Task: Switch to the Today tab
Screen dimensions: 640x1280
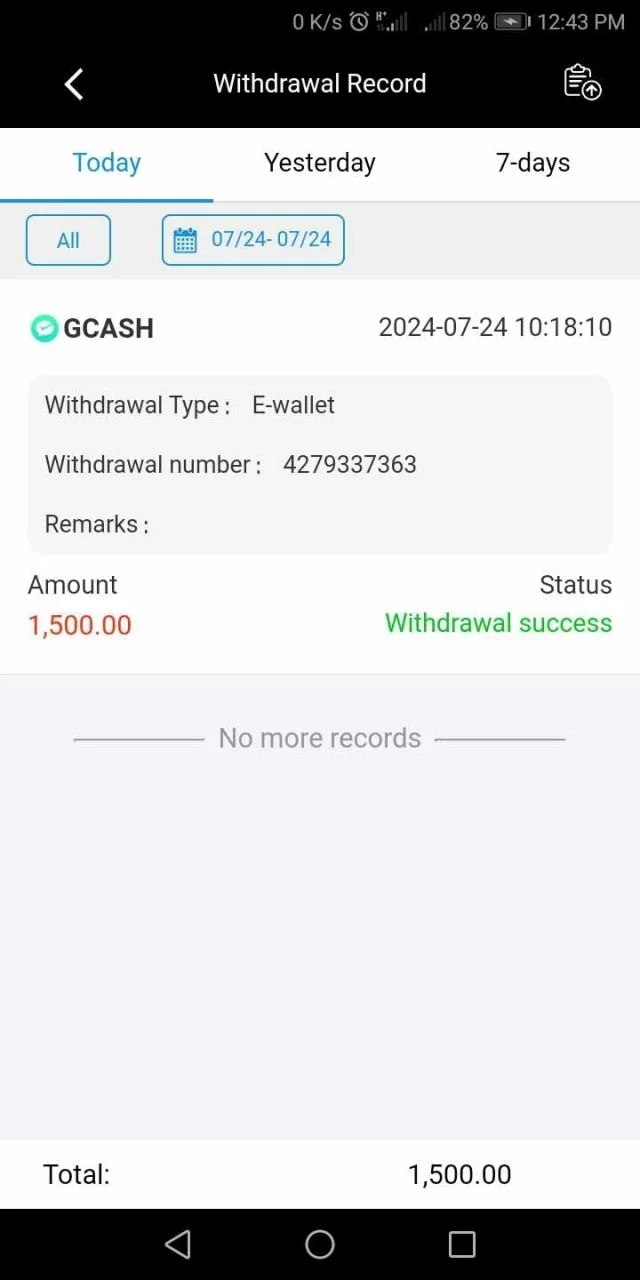Action: click(106, 164)
